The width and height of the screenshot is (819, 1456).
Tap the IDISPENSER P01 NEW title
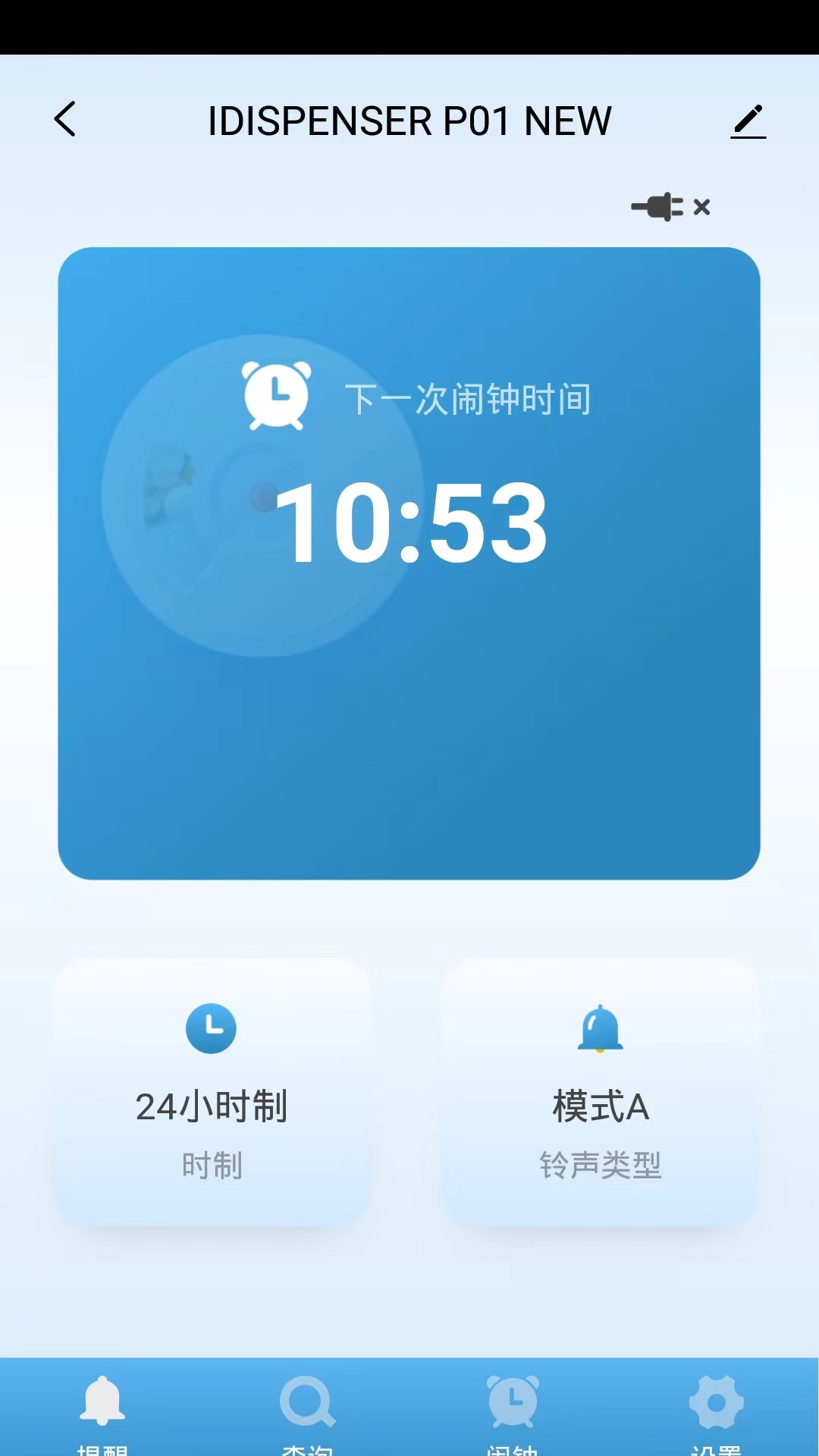(x=409, y=120)
